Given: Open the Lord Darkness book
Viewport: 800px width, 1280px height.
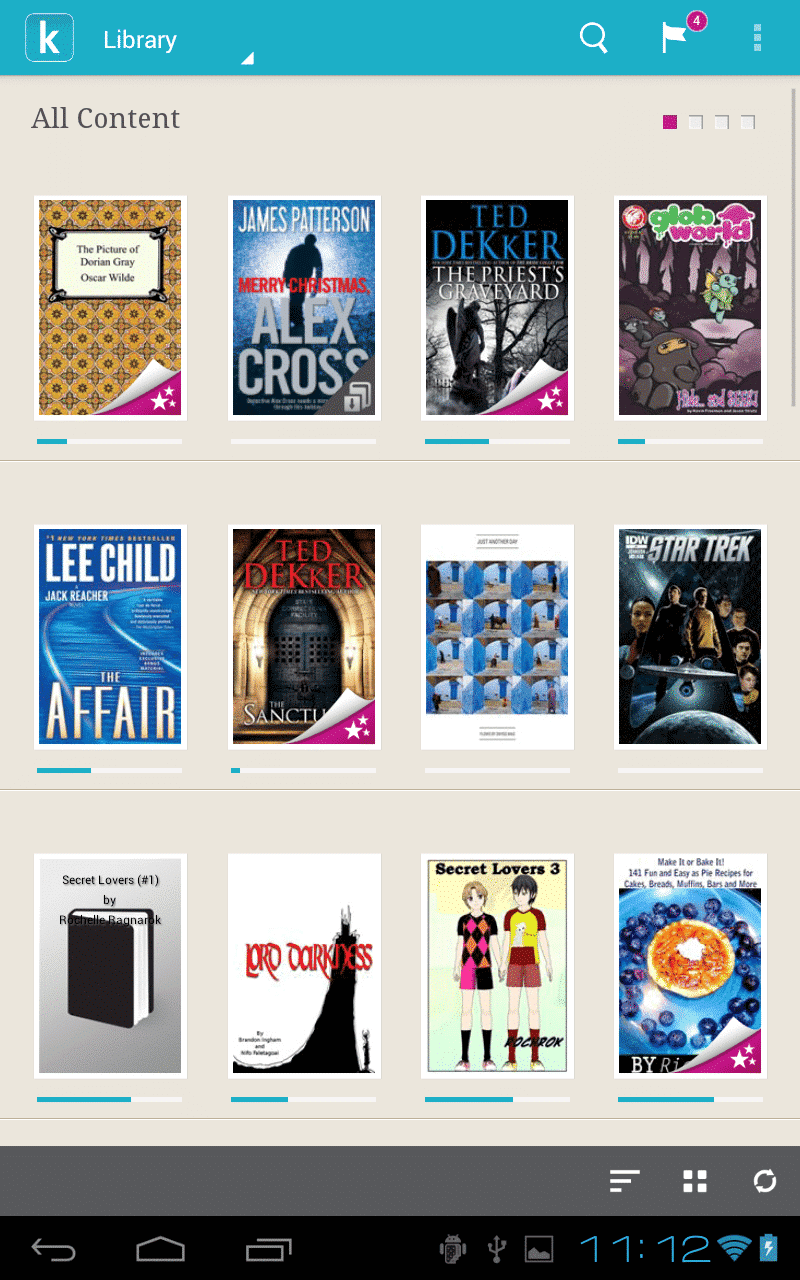Looking at the screenshot, I should point(304,965).
